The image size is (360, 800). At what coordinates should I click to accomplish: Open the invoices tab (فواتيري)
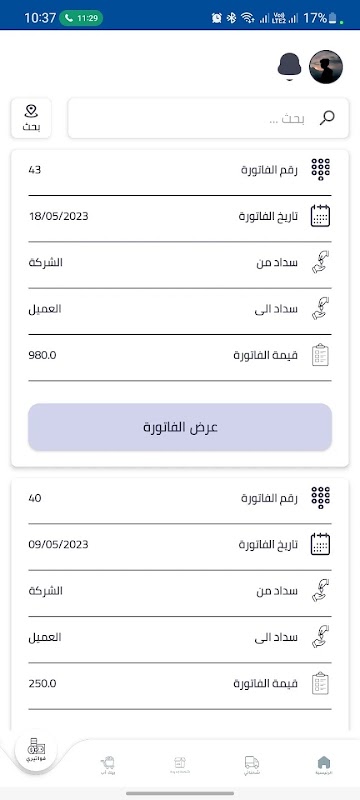click(x=36, y=751)
